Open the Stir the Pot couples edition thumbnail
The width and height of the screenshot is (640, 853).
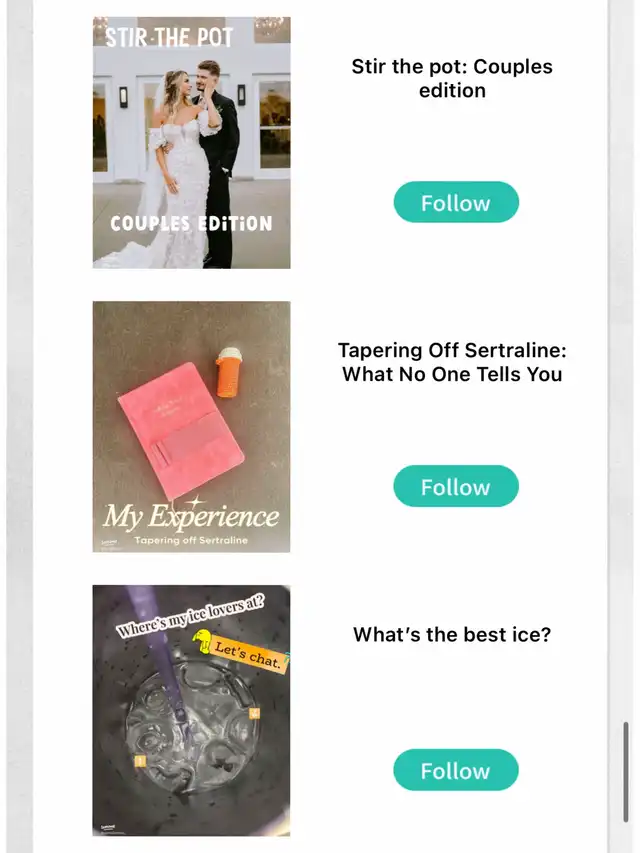click(191, 142)
